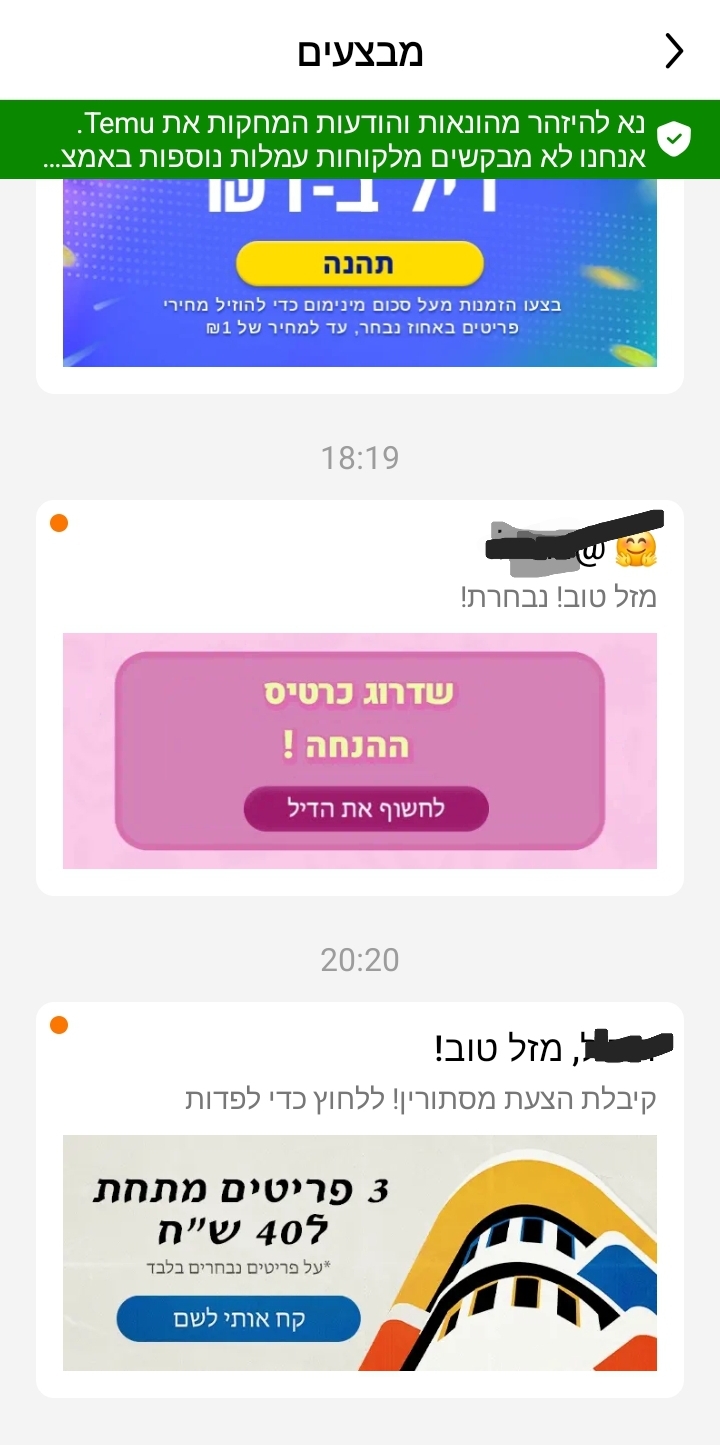Click the מבצעים title at the top
Screen dimensions: 720x1445
click(x=360, y=52)
